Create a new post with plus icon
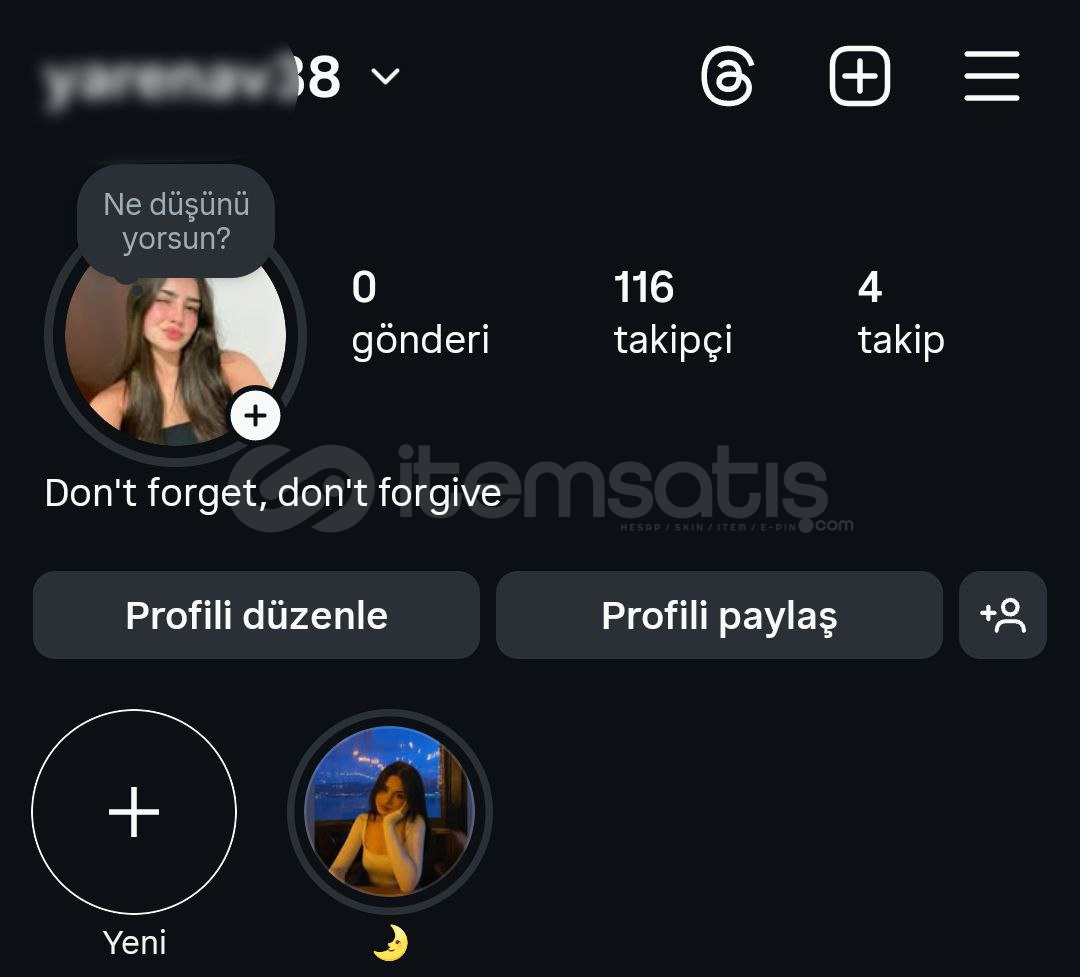The image size is (1080, 977). pos(859,76)
